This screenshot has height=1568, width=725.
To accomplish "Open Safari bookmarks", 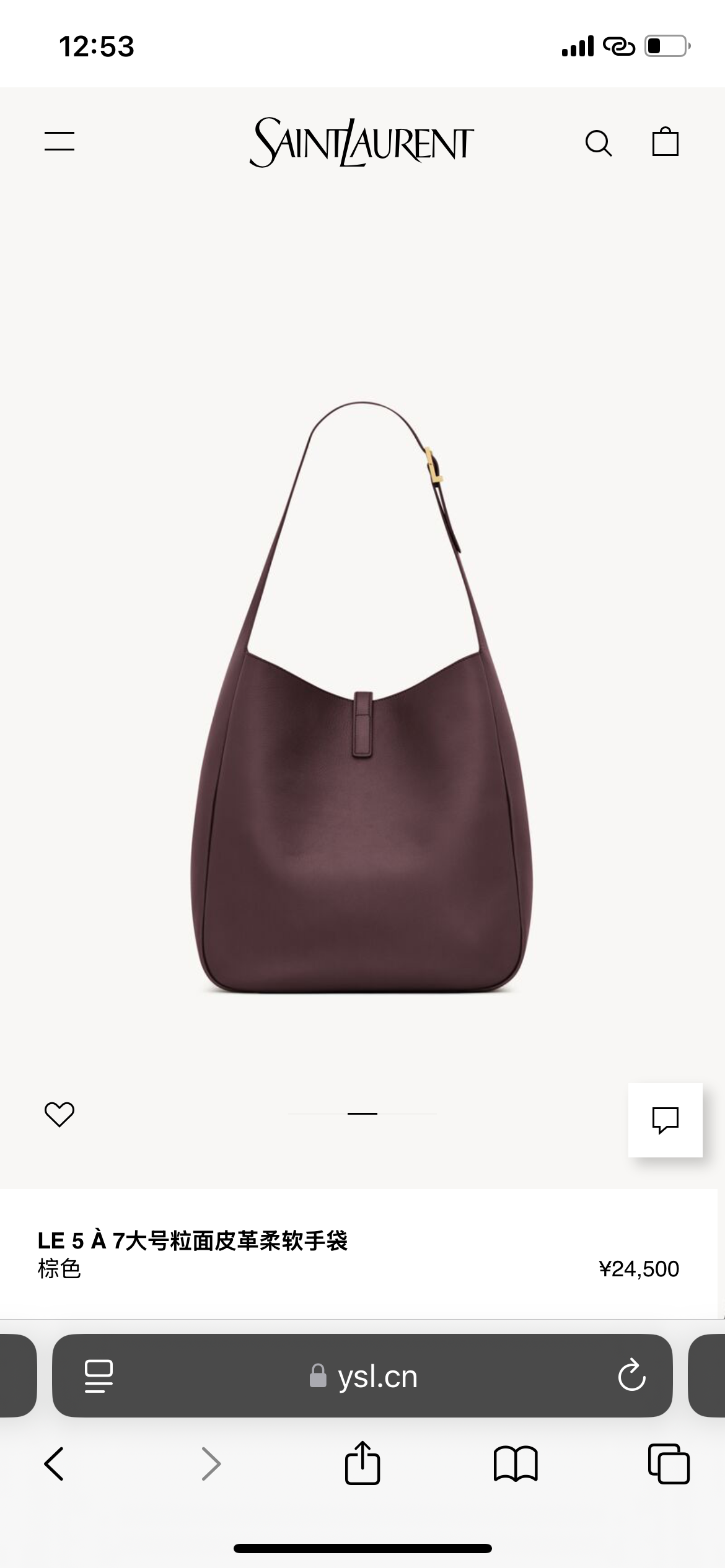I will pyautogui.click(x=516, y=1465).
